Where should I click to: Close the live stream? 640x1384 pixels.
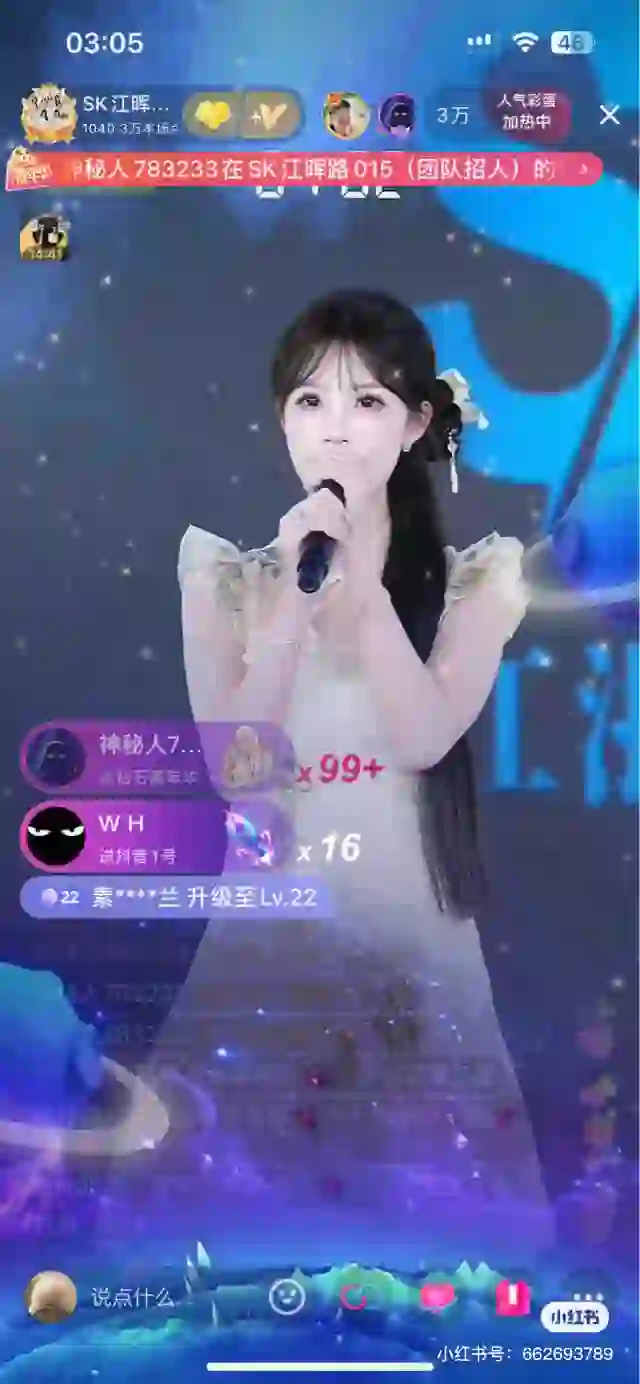pos(609,115)
